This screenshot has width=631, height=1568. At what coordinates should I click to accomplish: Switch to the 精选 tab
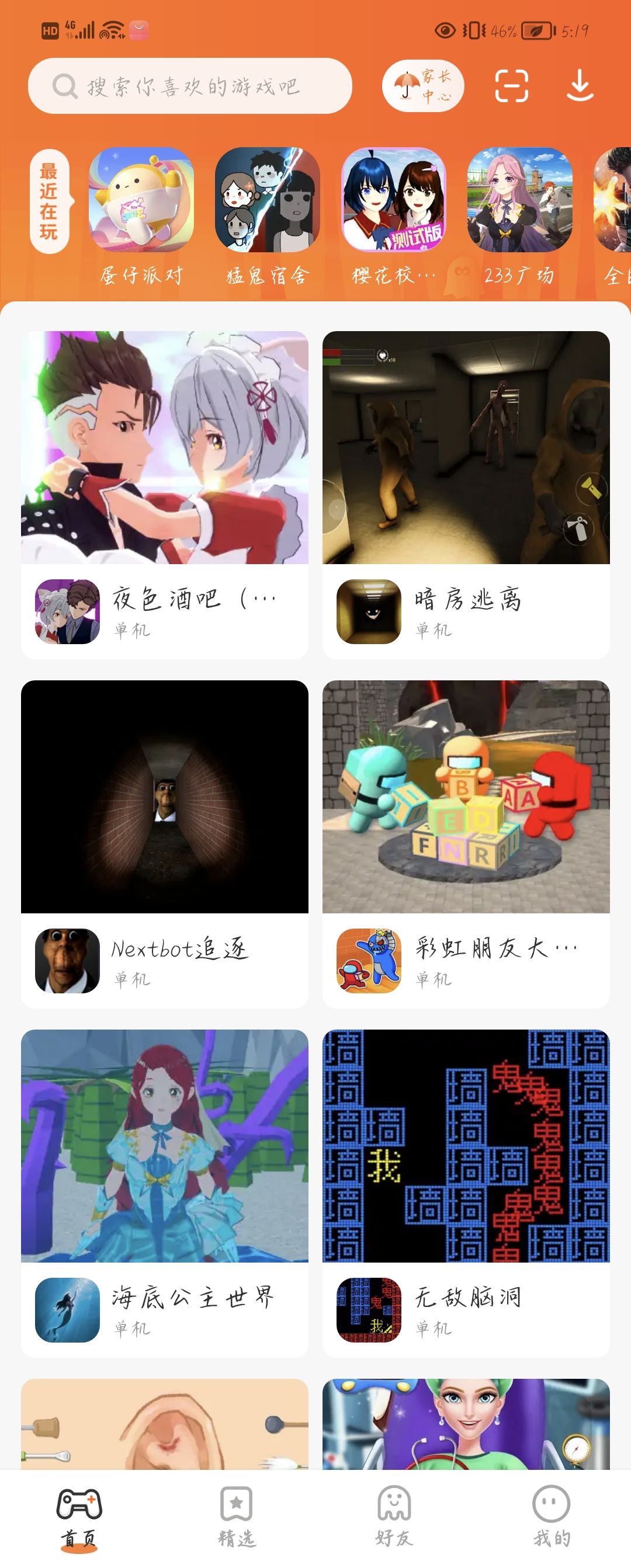click(237, 1515)
